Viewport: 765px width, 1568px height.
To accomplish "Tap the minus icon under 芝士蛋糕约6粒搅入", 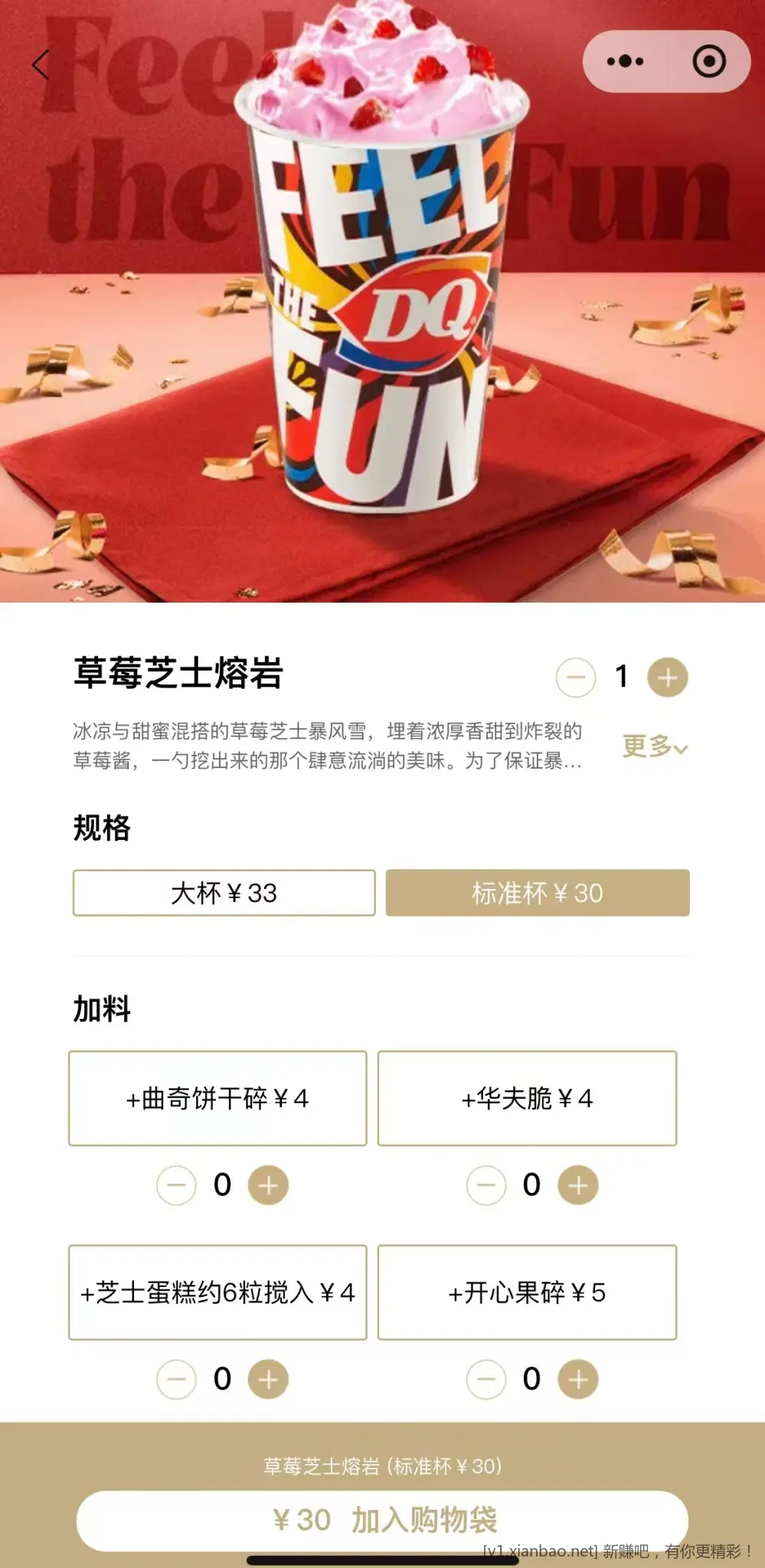I will point(177,1378).
